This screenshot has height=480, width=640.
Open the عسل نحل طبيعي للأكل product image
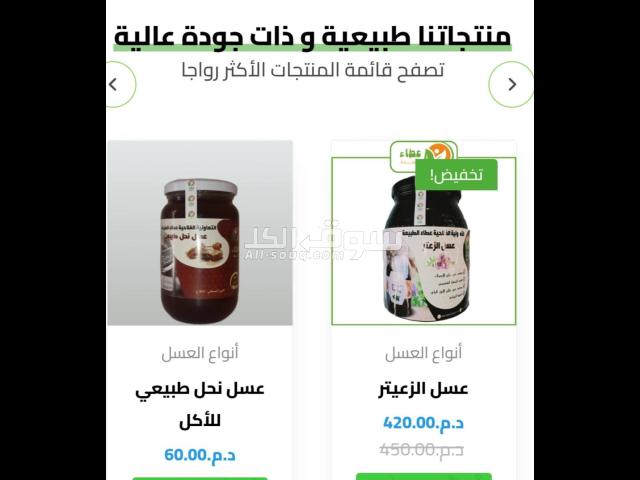coord(200,233)
